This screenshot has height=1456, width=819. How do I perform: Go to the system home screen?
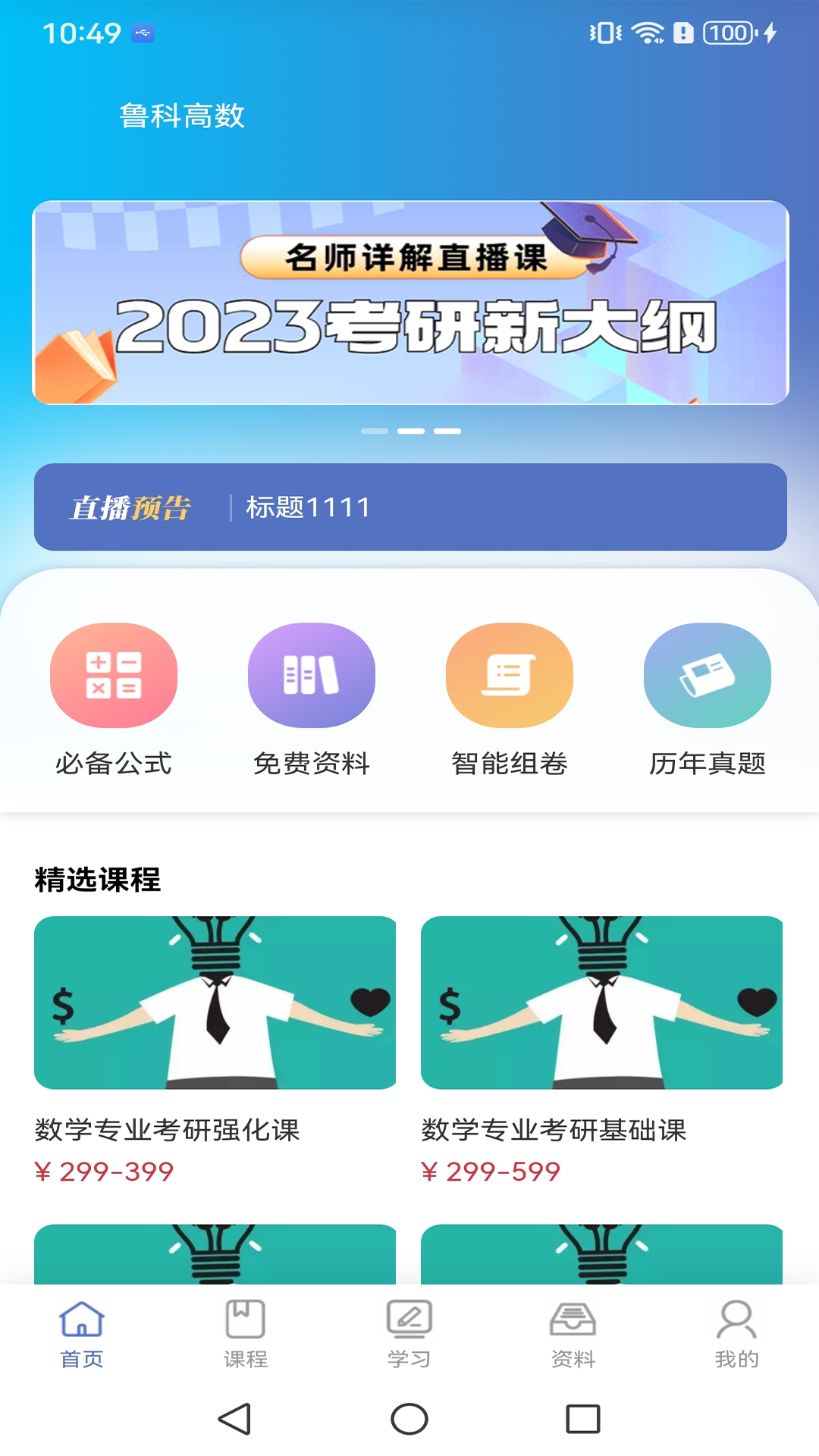click(409, 1419)
